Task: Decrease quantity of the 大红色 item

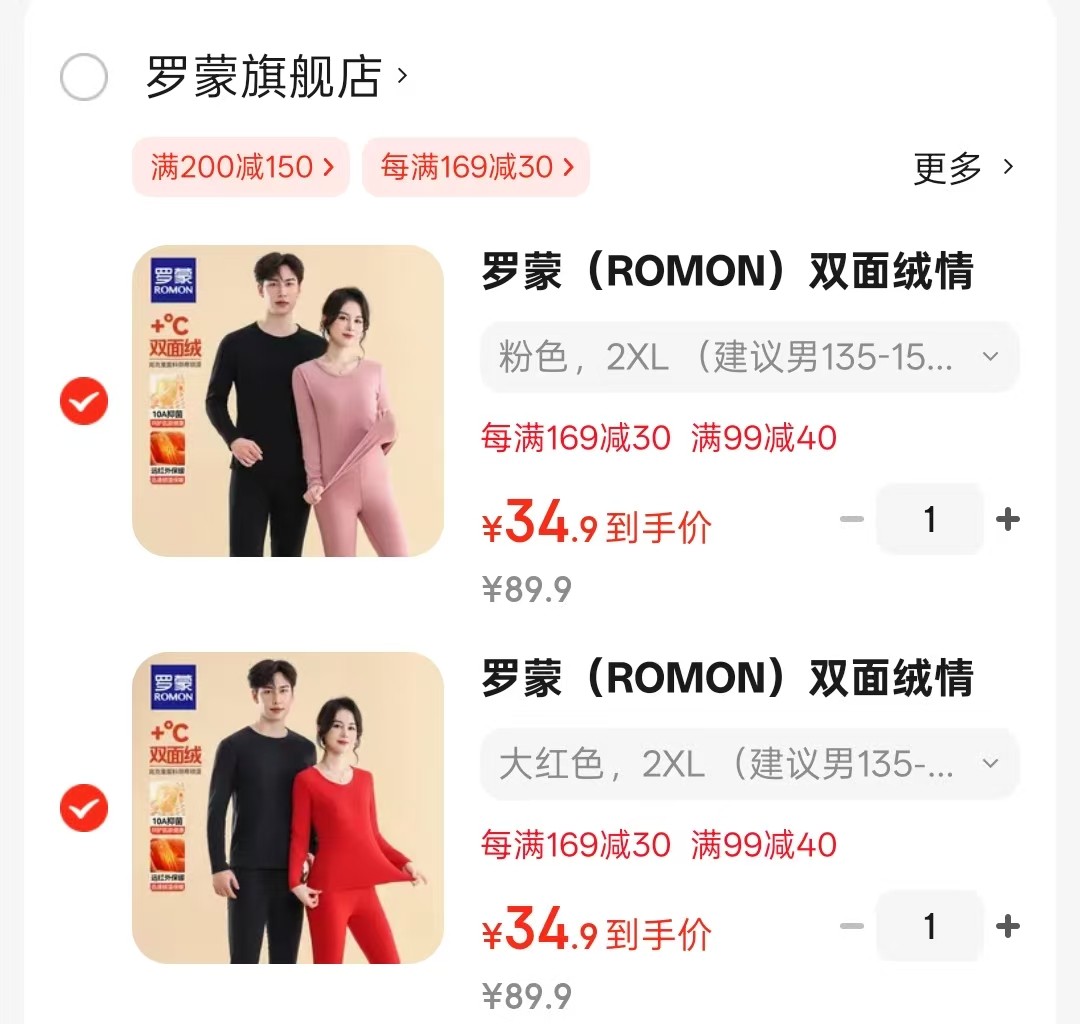Action: point(851,927)
